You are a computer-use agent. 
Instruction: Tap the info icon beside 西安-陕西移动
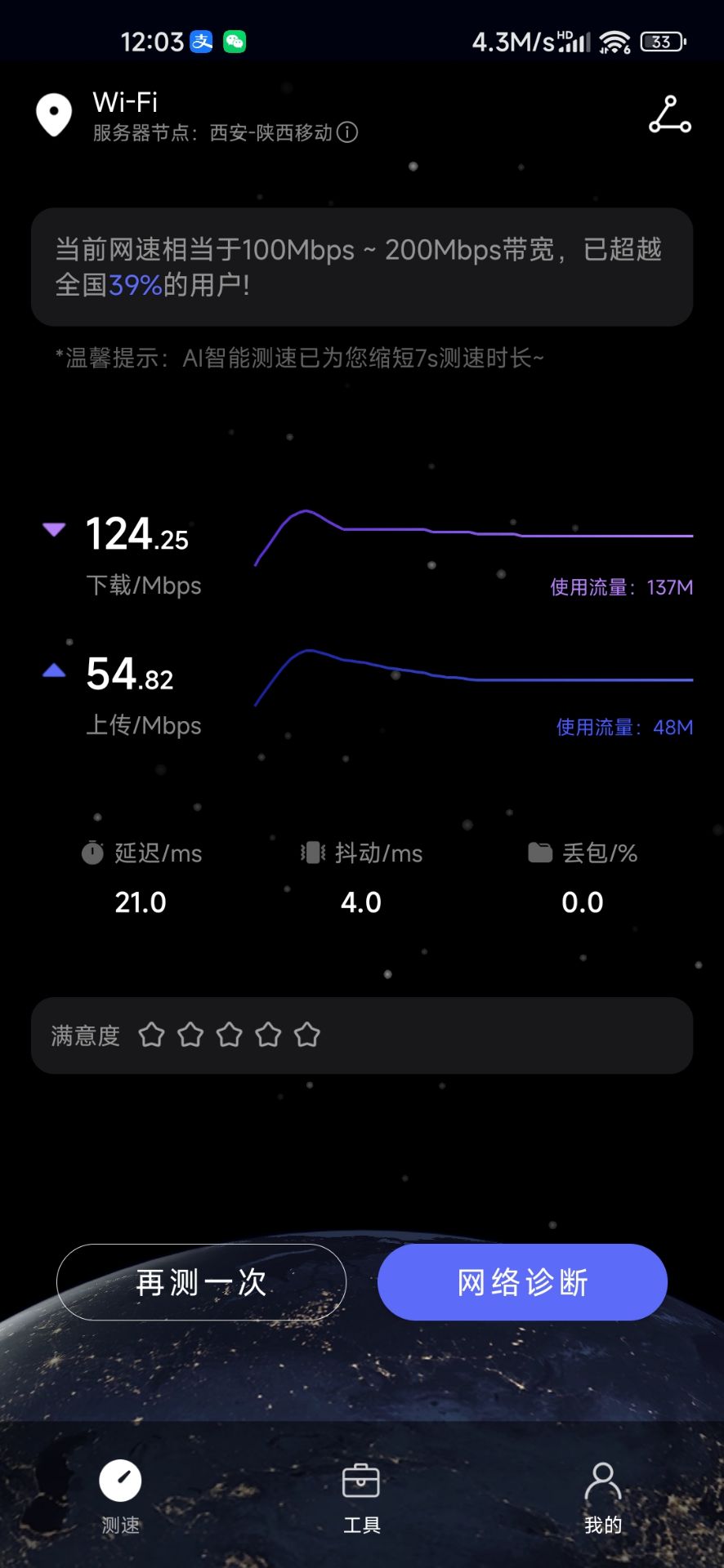[x=348, y=133]
